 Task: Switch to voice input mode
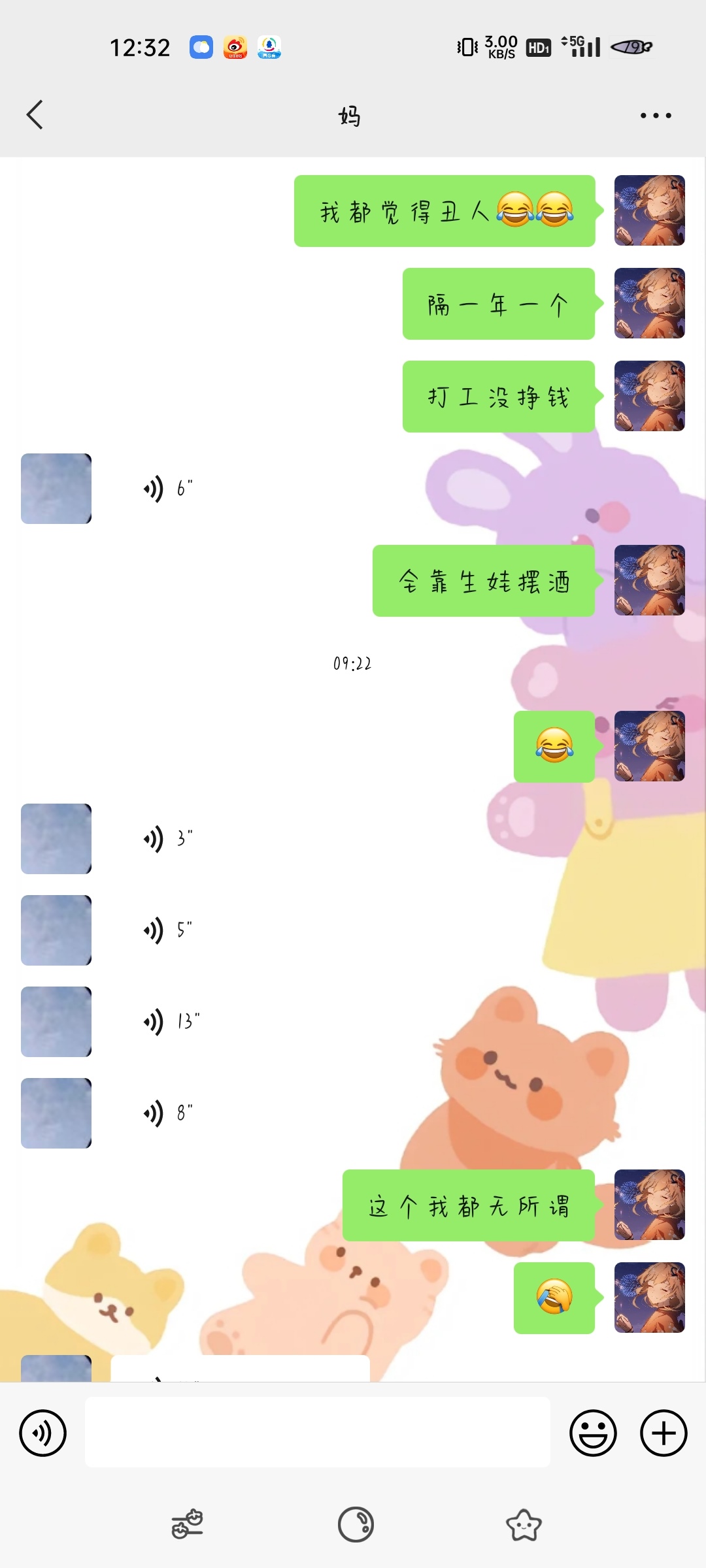(x=43, y=1433)
